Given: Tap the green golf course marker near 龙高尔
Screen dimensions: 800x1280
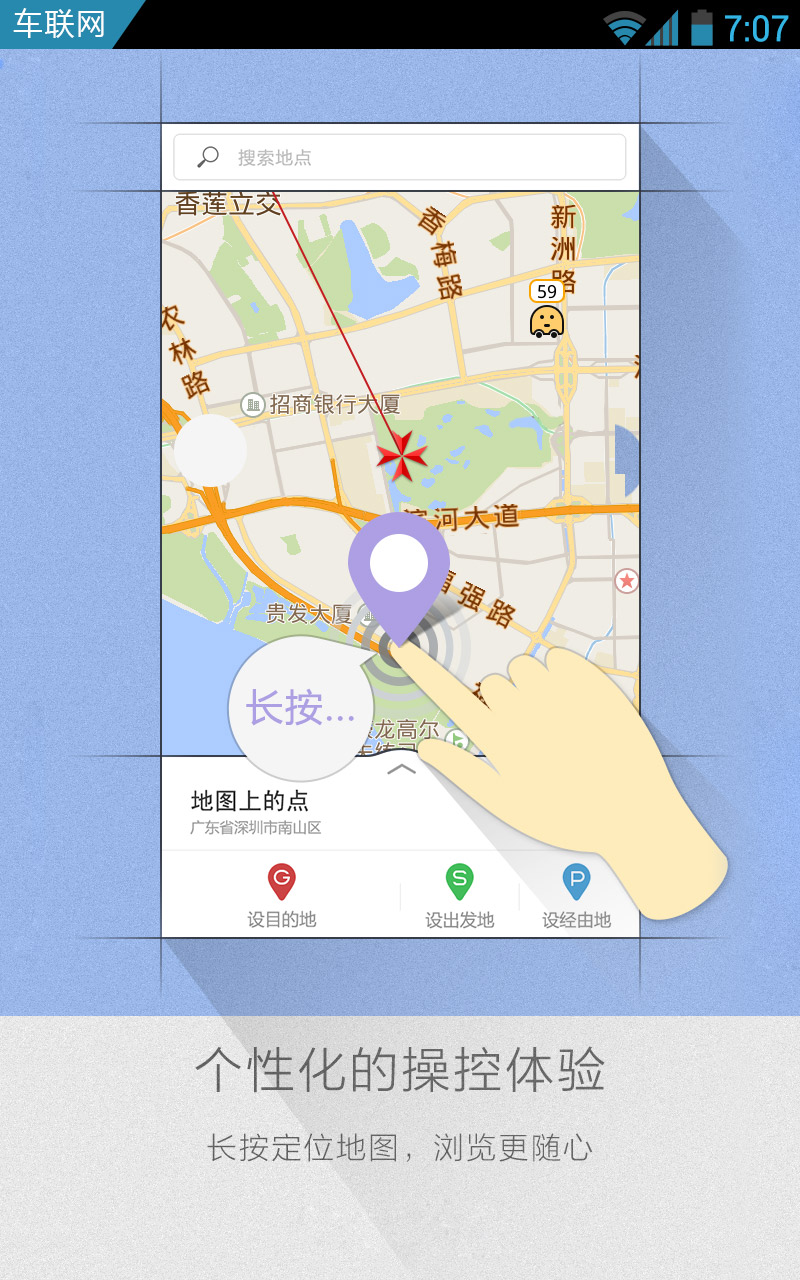Looking at the screenshot, I should tap(456, 737).
